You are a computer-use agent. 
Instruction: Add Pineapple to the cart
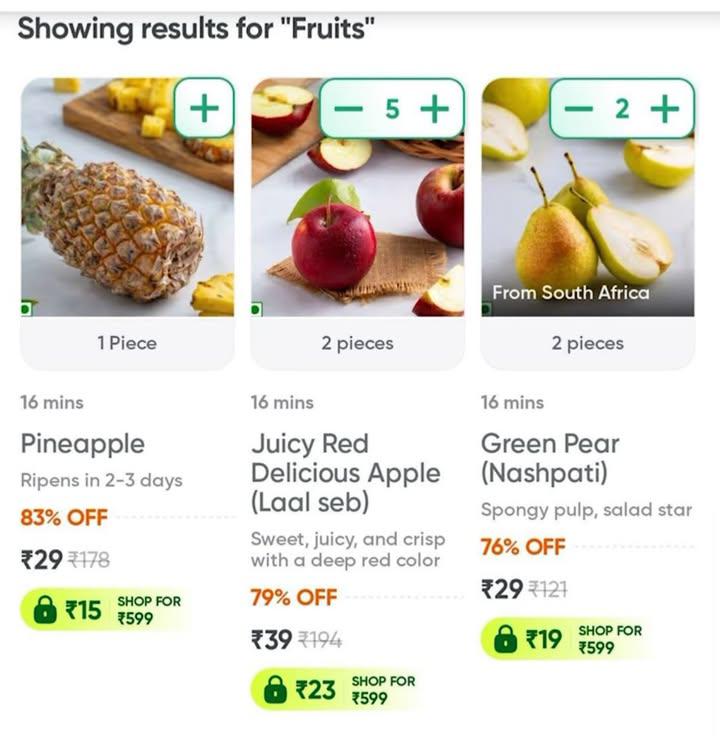(x=204, y=109)
